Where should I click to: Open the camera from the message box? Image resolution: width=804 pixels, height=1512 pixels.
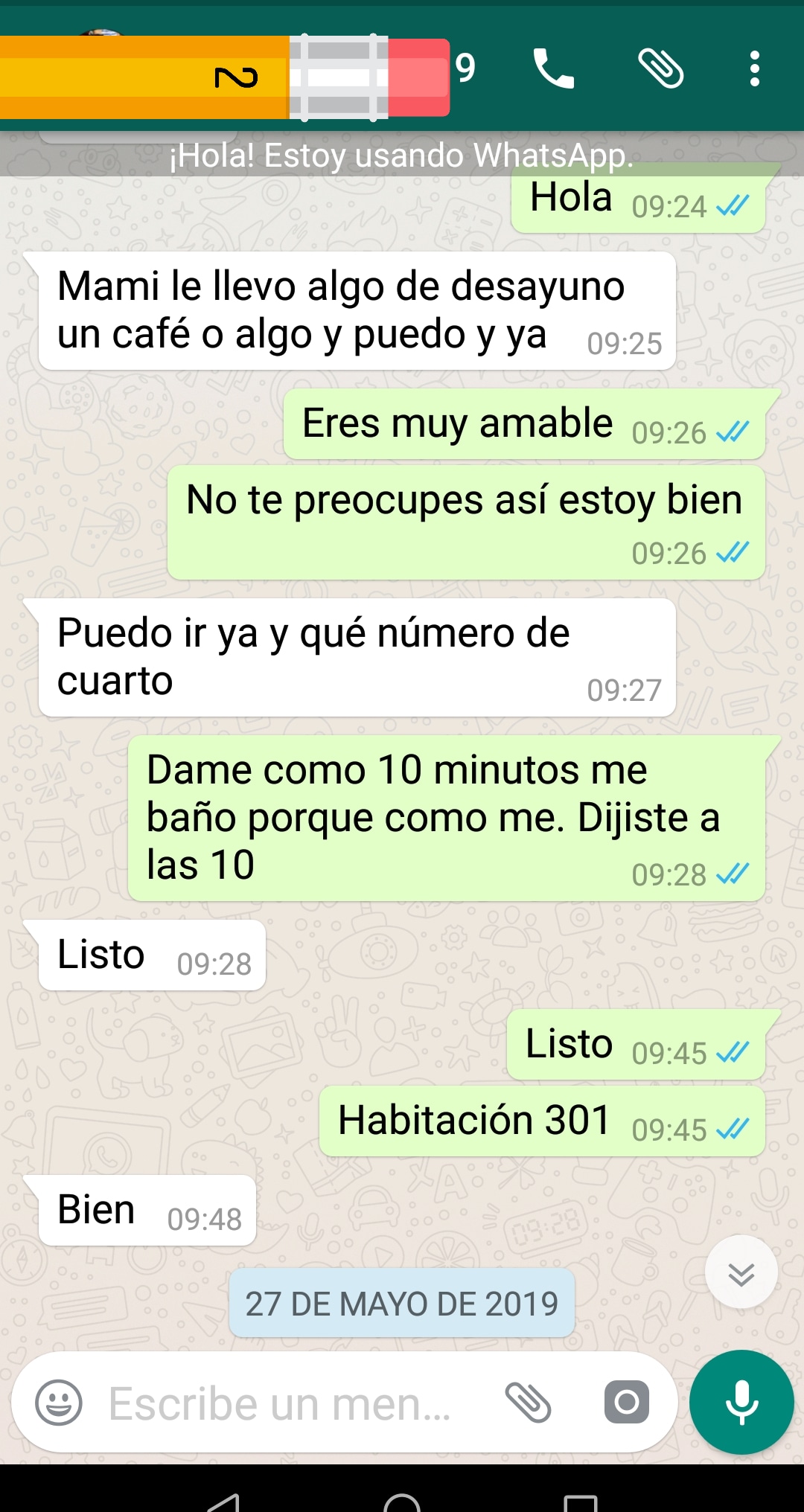[x=626, y=1403]
